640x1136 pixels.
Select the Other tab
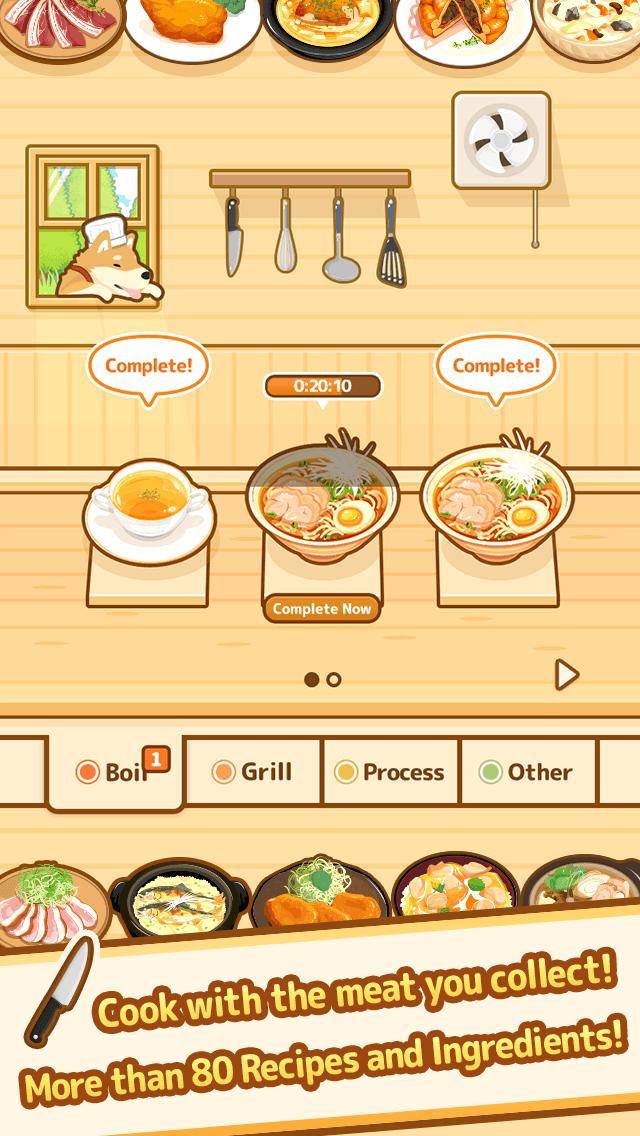pyautogui.click(x=526, y=772)
